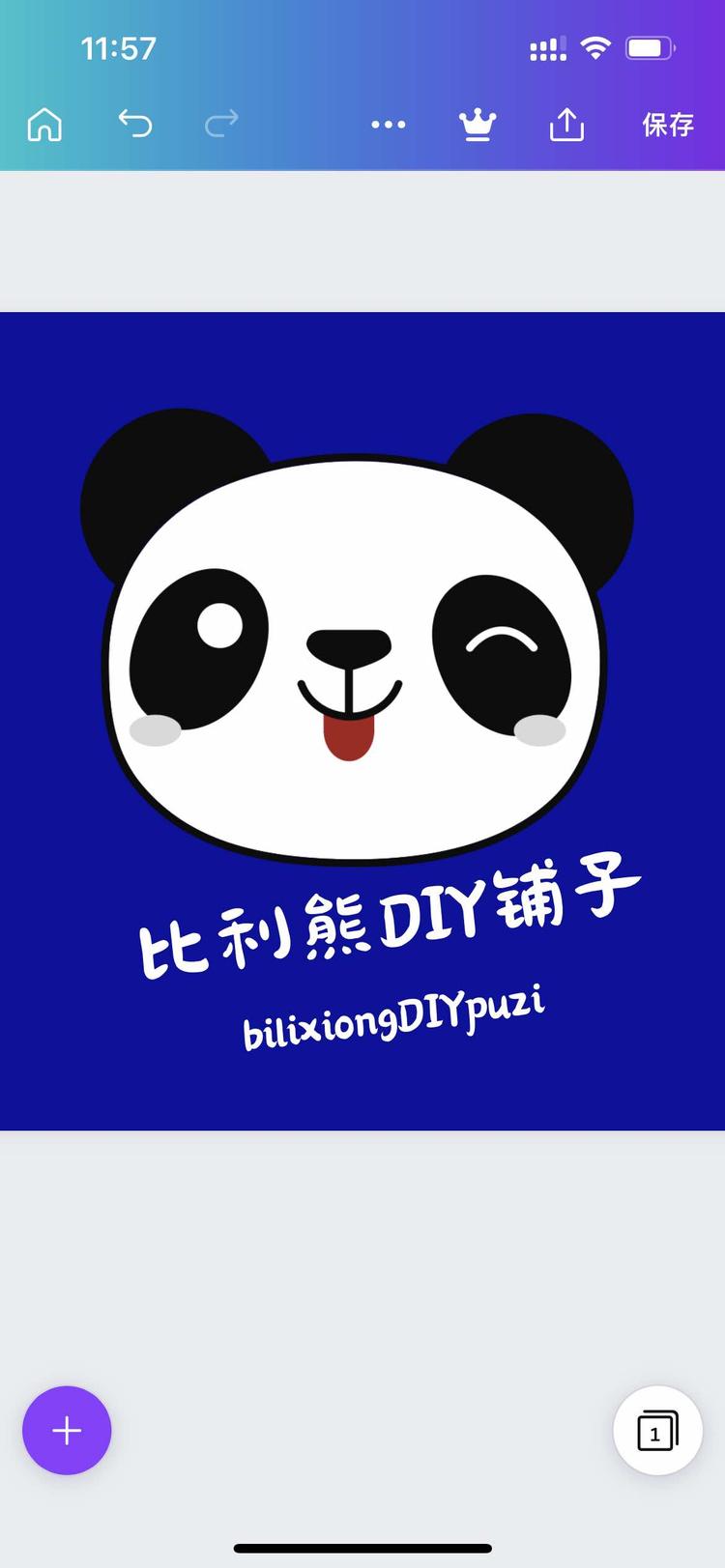
Task: Open the premium crown icon
Action: 478,125
